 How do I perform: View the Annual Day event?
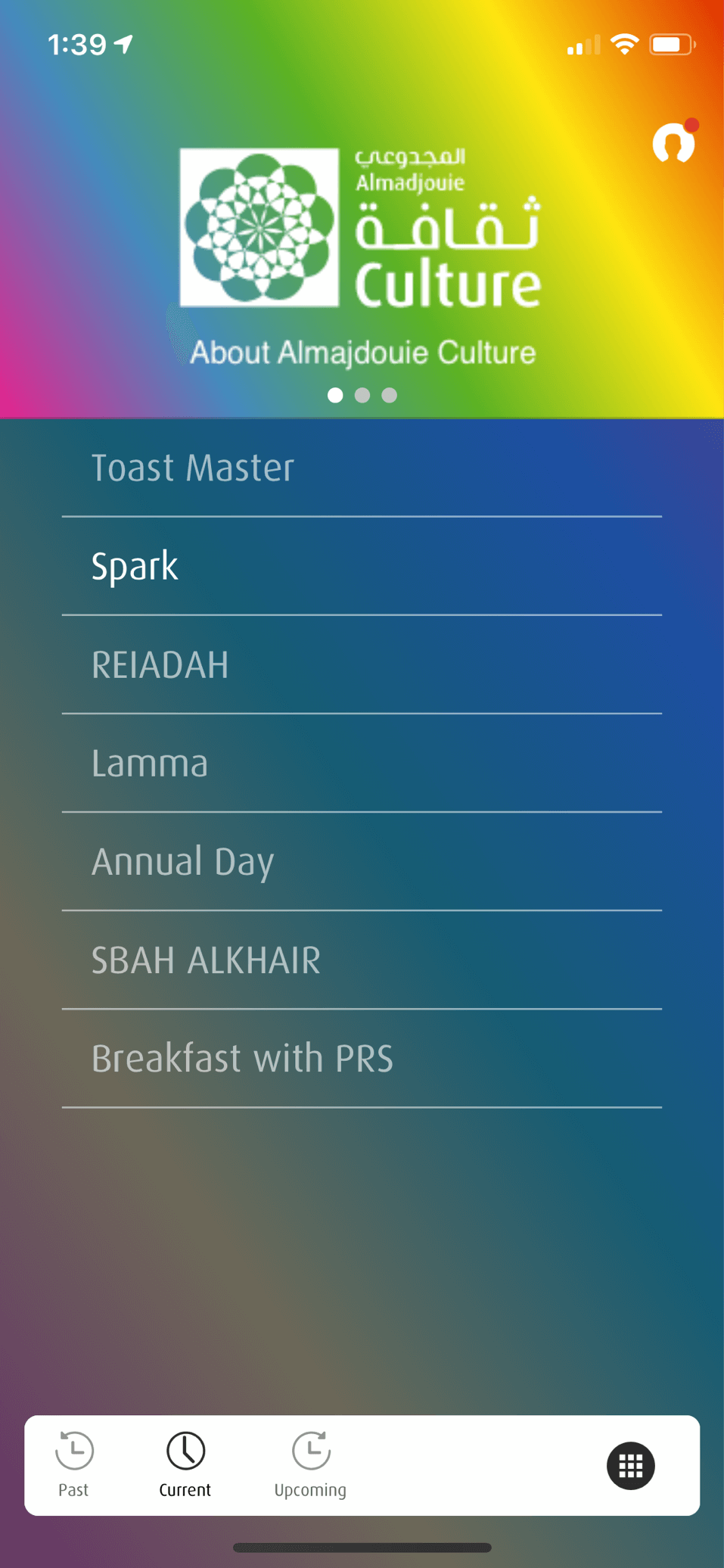[x=362, y=861]
